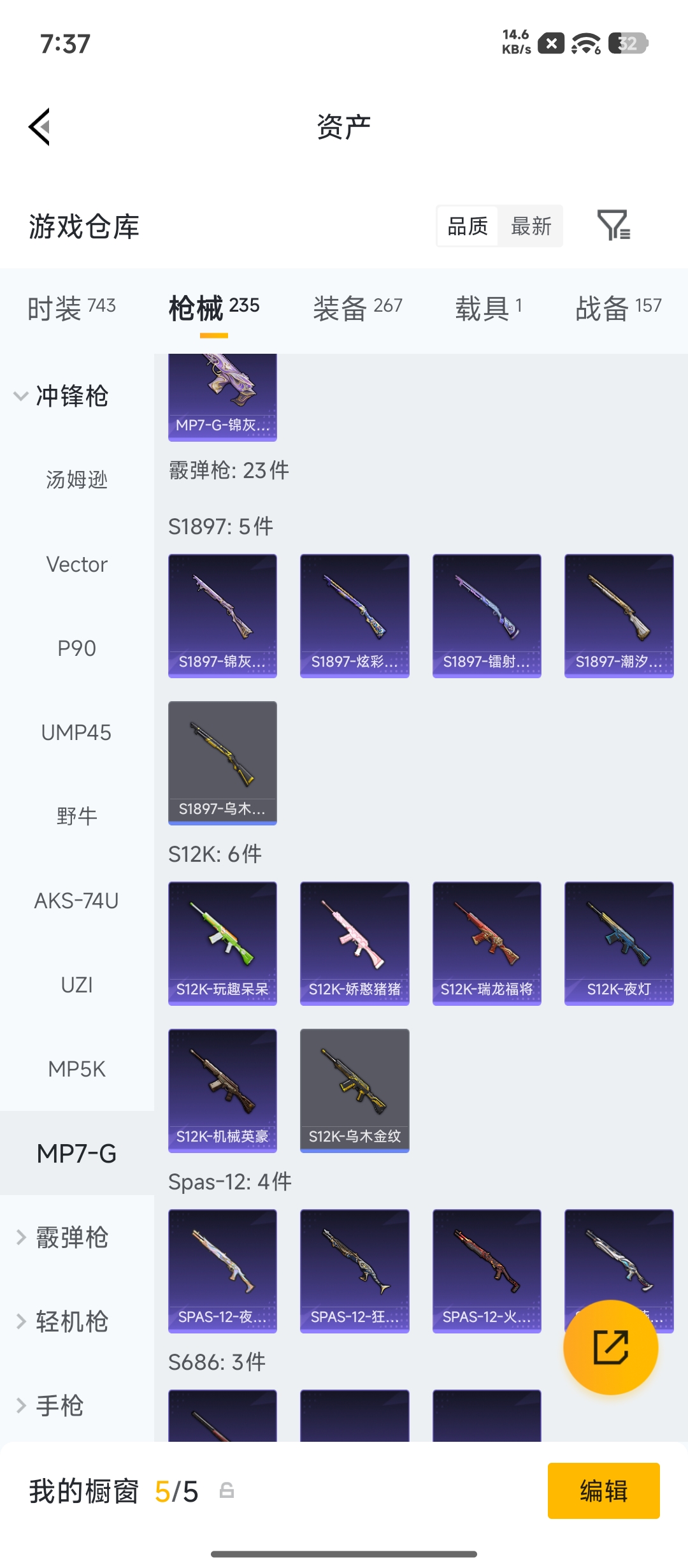
Task: Open the S12K-玩趣呆呆 skin tile
Action: coord(222,943)
